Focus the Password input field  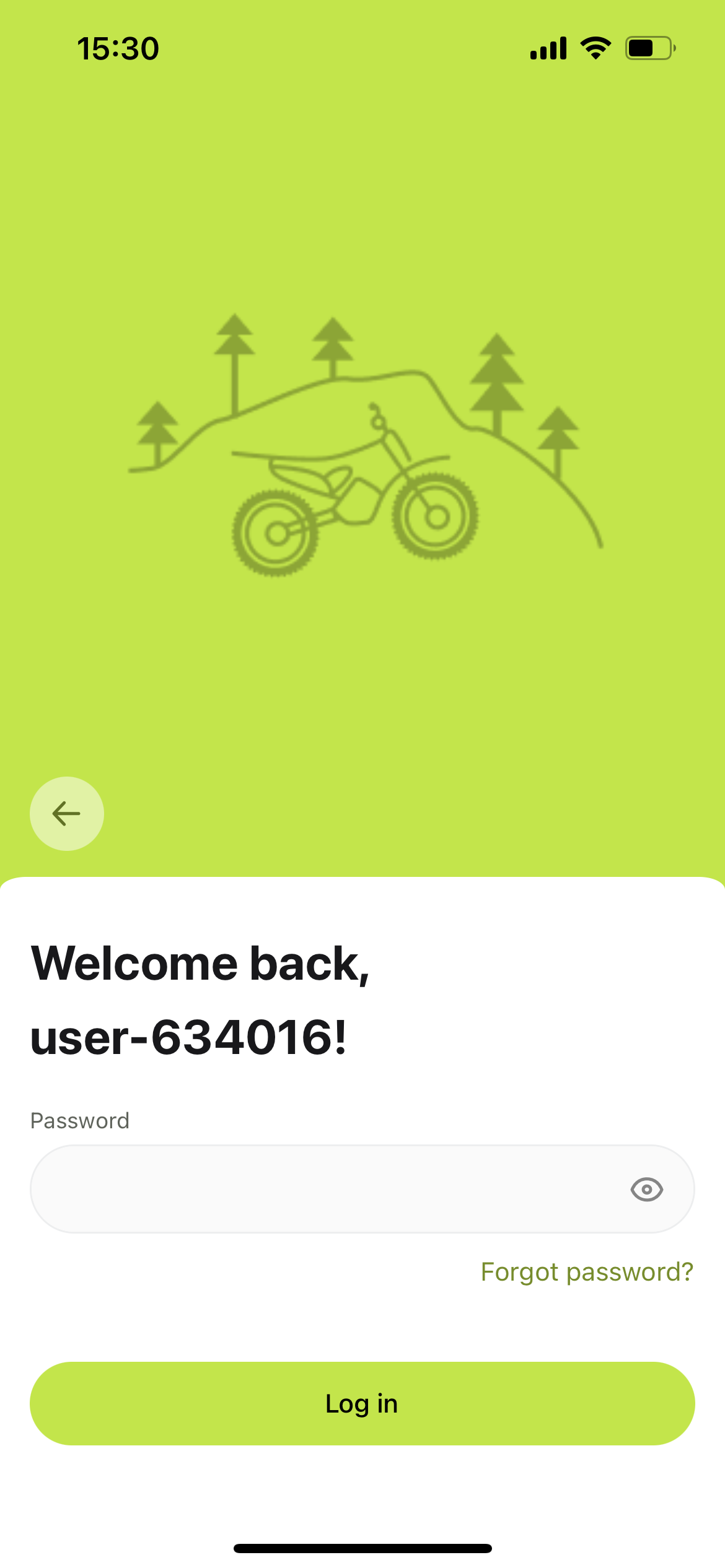[322, 1189]
